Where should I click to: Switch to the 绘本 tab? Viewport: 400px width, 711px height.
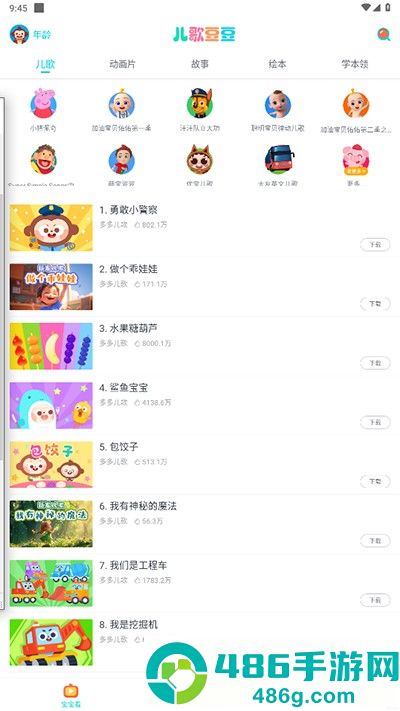(x=277, y=64)
